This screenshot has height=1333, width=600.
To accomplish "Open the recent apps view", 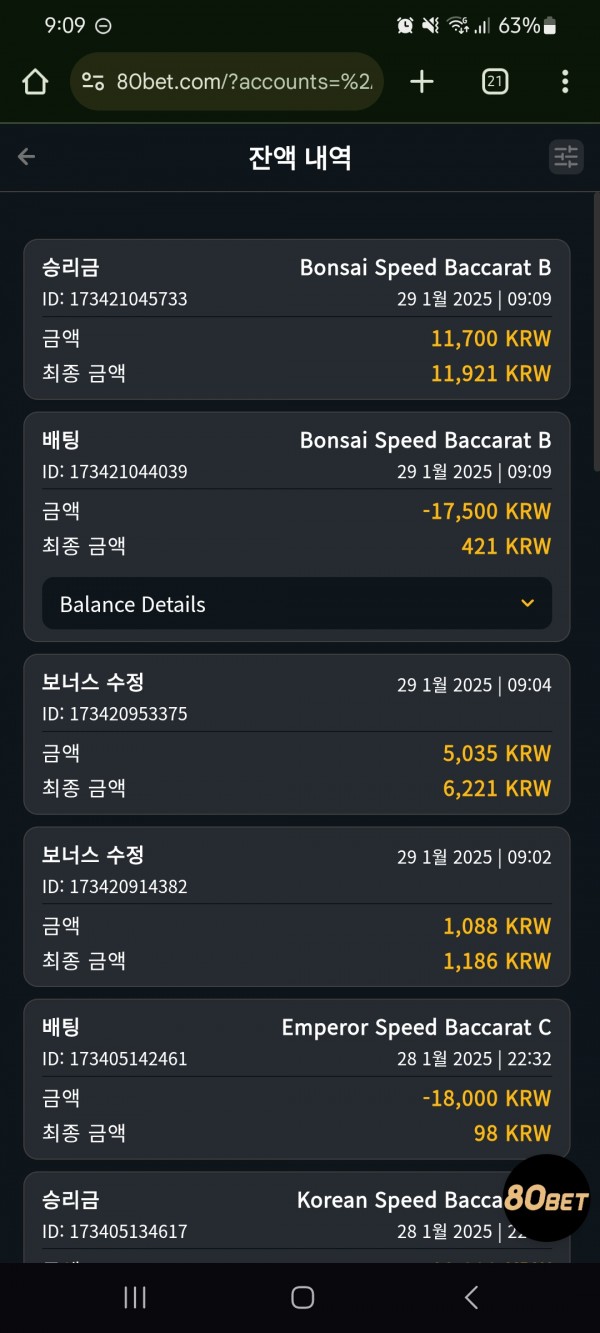I will point(135,1298).
